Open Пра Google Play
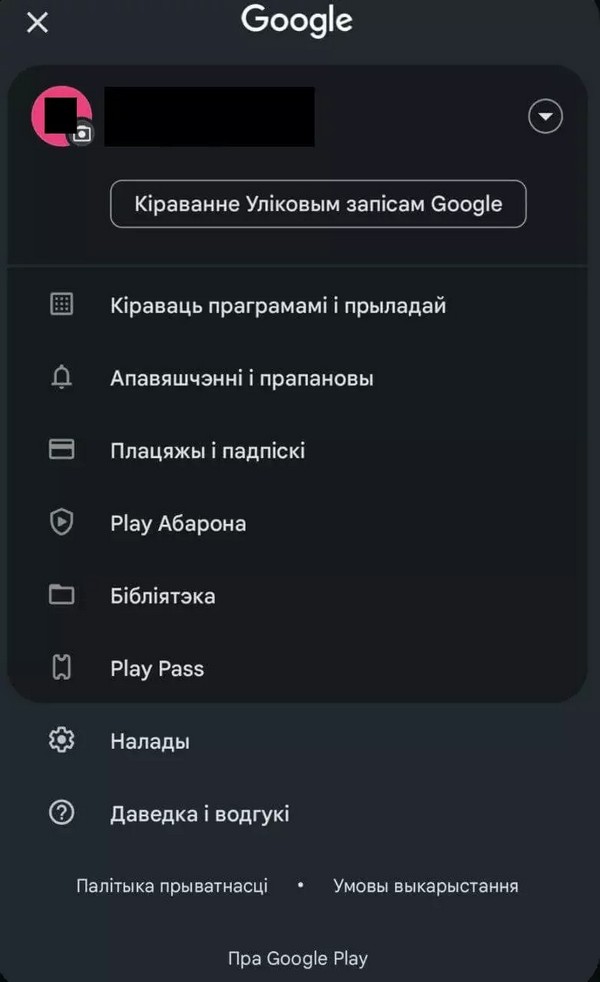Image resolution: width=600 pixels, height=982 pixels. (x=298, y=958)
